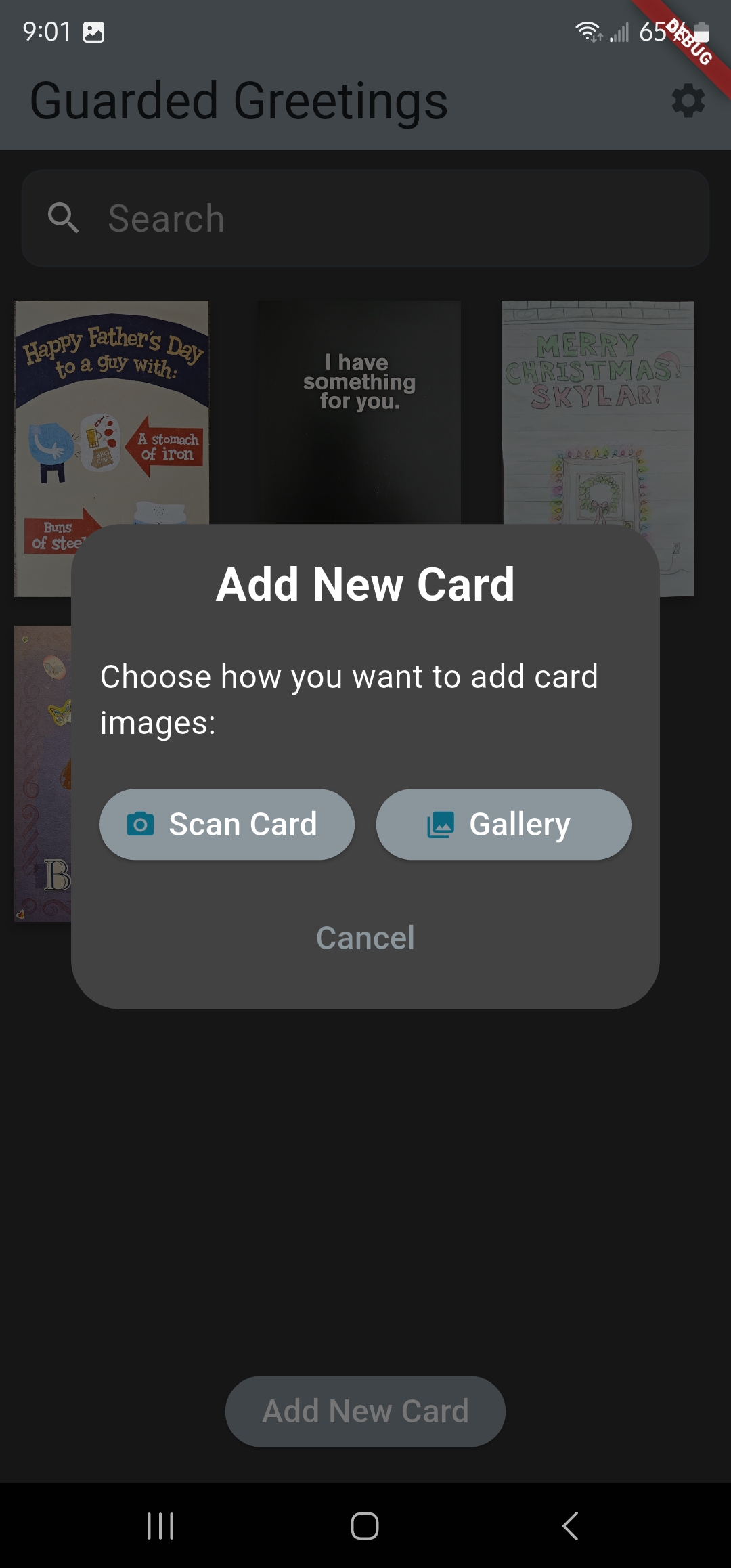This screenshot has height=1568, width=731.
Task: Cancel the Add New Card dialog
Action: coord(365,938)
